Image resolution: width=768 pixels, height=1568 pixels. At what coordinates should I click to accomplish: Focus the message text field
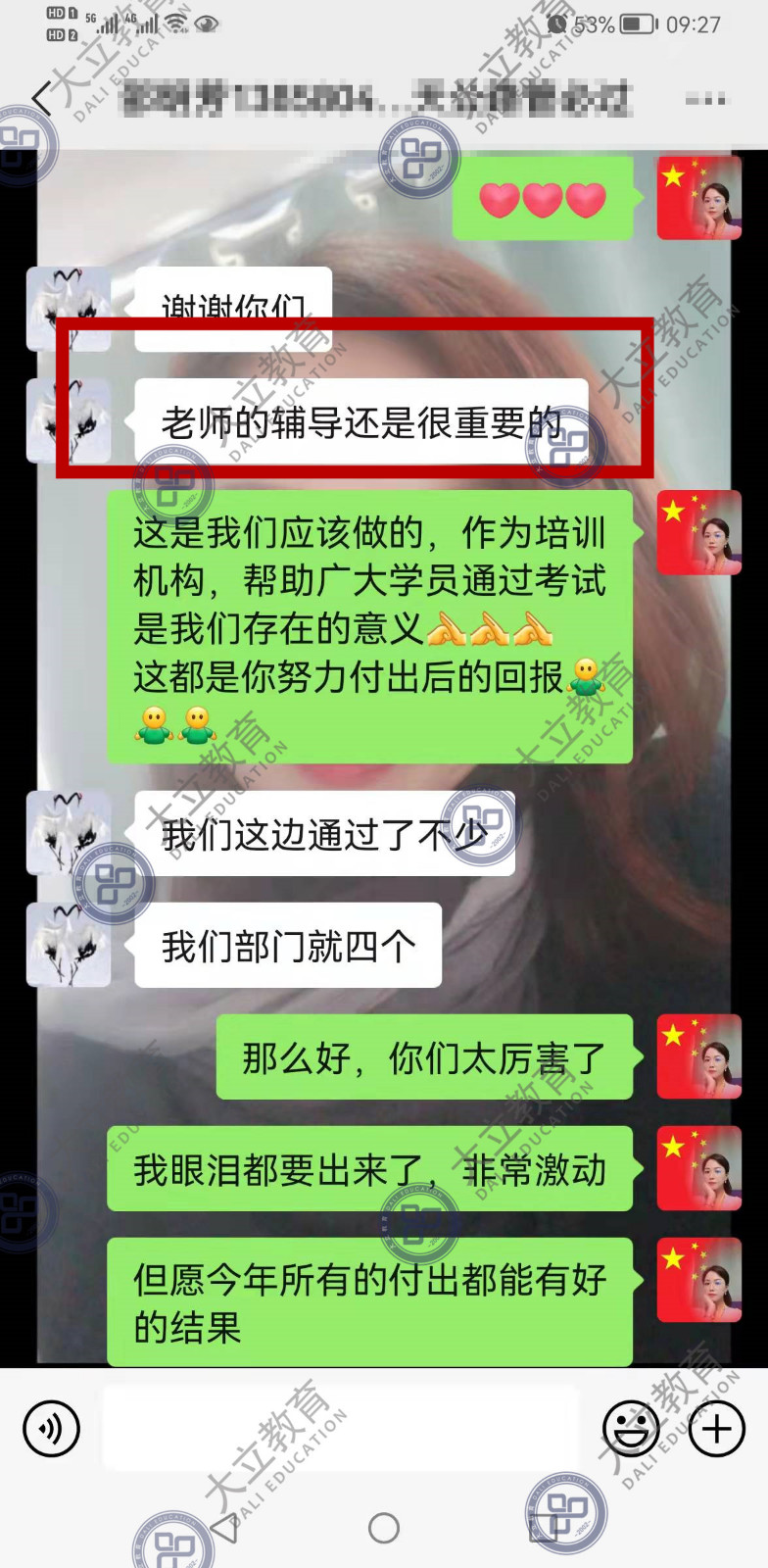click(341, 1429)
